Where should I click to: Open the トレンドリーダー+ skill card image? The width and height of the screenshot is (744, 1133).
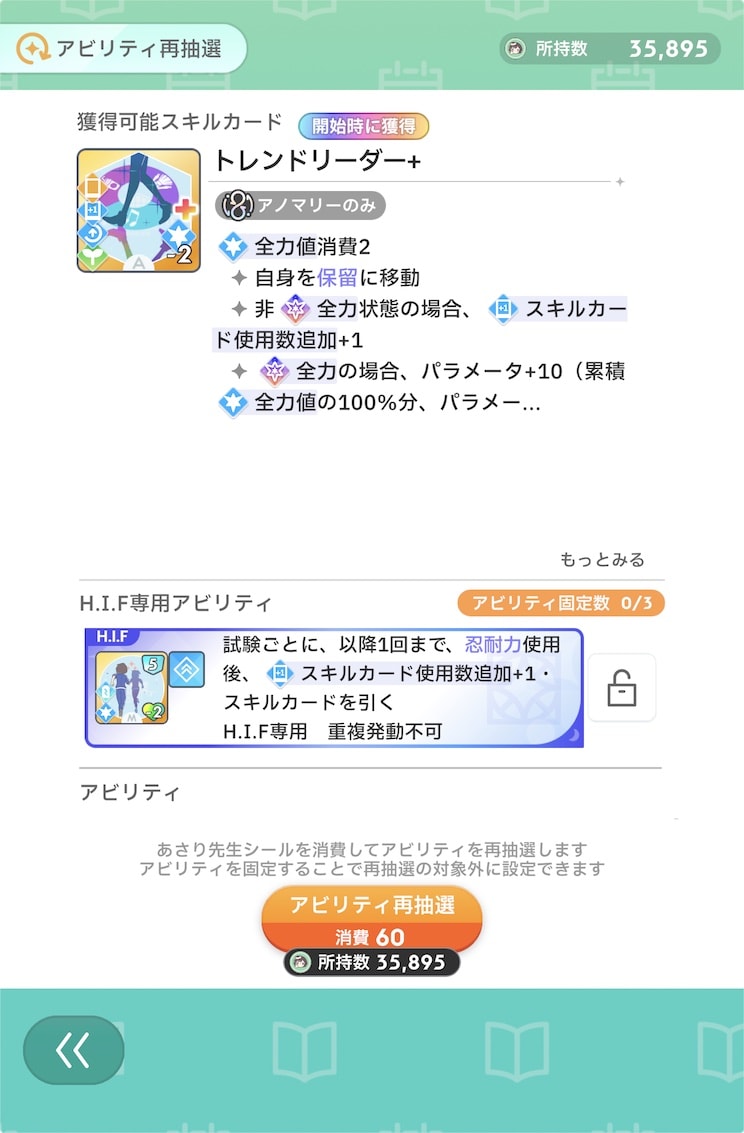(x=139, y=210)
